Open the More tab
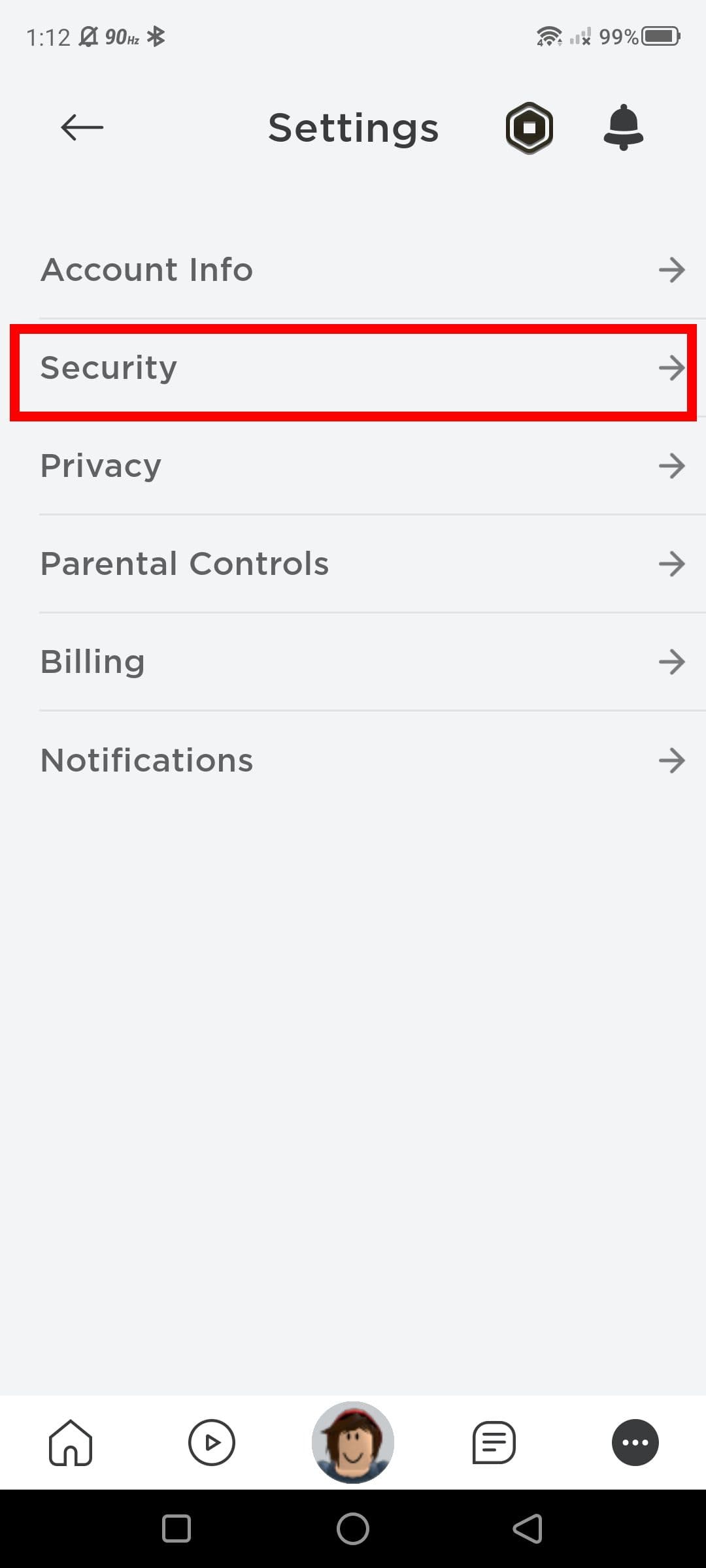 (635, 1442)
